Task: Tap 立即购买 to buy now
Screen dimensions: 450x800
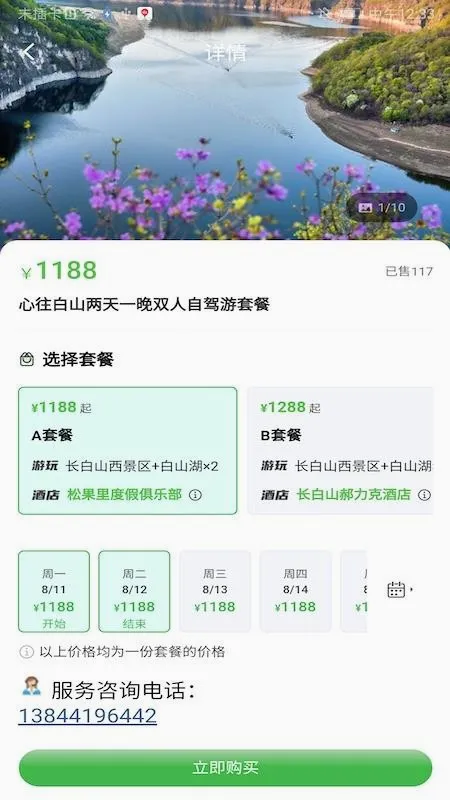Action: [226, 767]
